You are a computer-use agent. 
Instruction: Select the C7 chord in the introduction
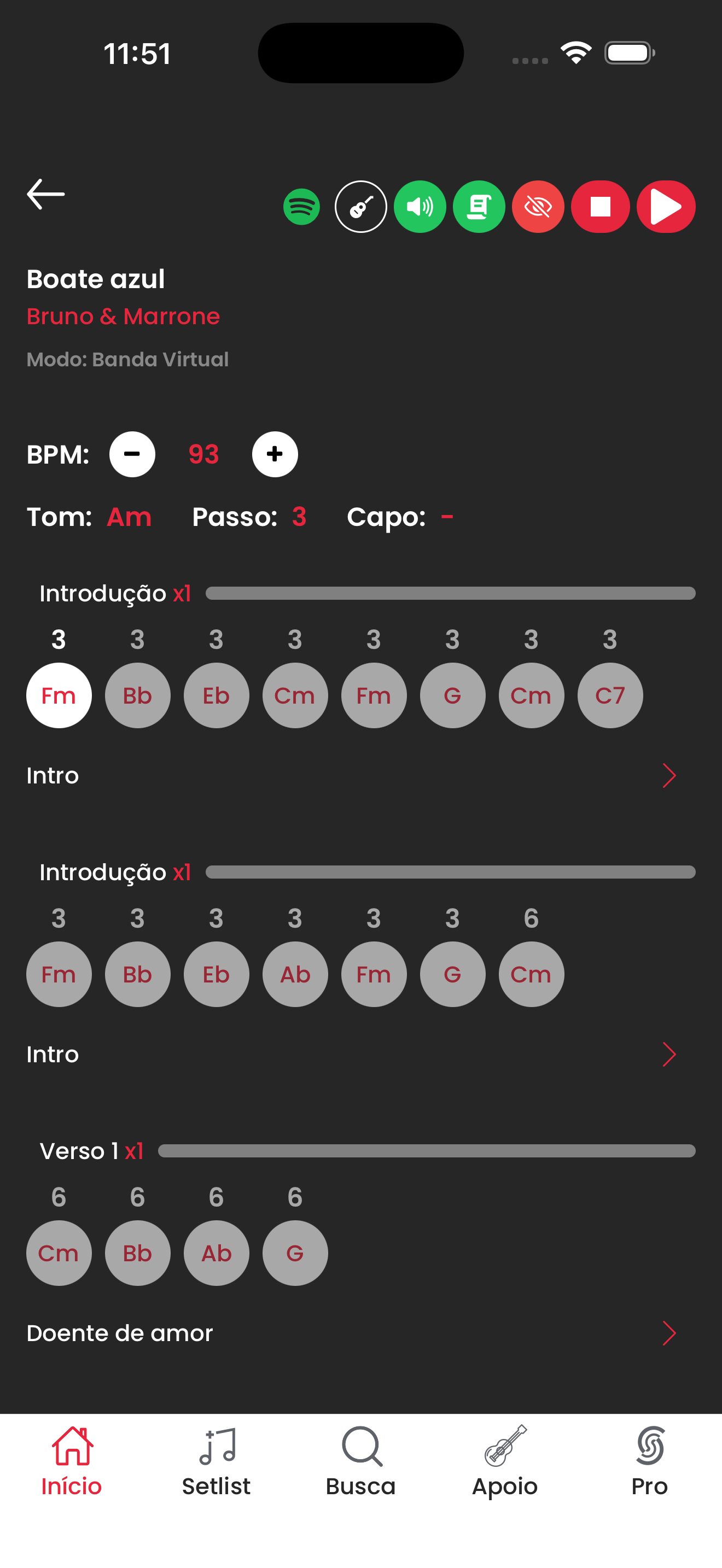609,695
